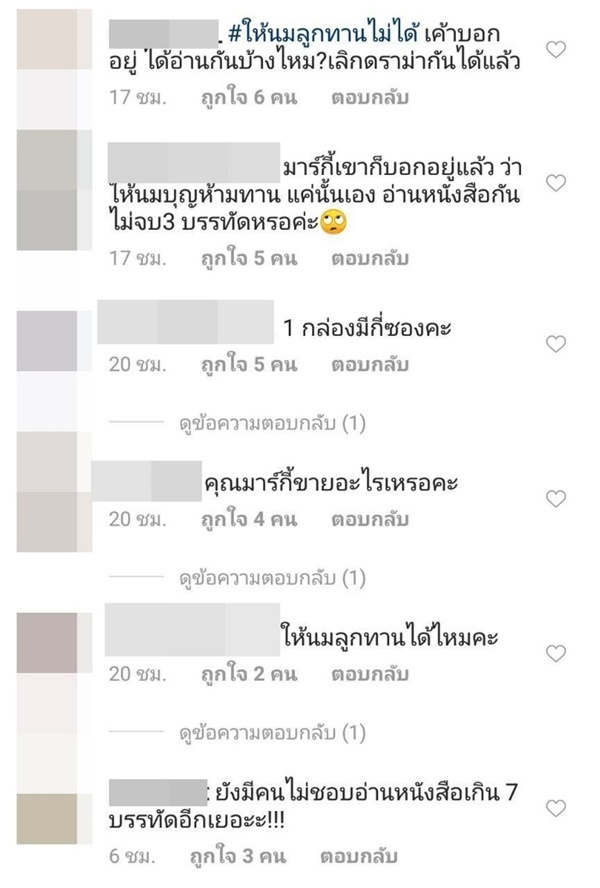View replies under '1 กล่องมีกี่ซองคะ'
Viewport: 600px width, 888px height.
click(272, 424)
